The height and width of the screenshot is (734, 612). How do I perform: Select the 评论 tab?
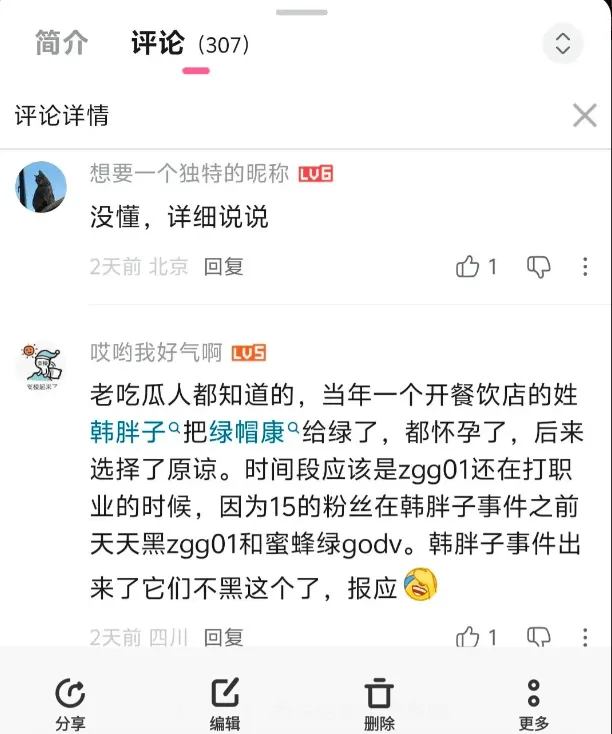[158, 43]
